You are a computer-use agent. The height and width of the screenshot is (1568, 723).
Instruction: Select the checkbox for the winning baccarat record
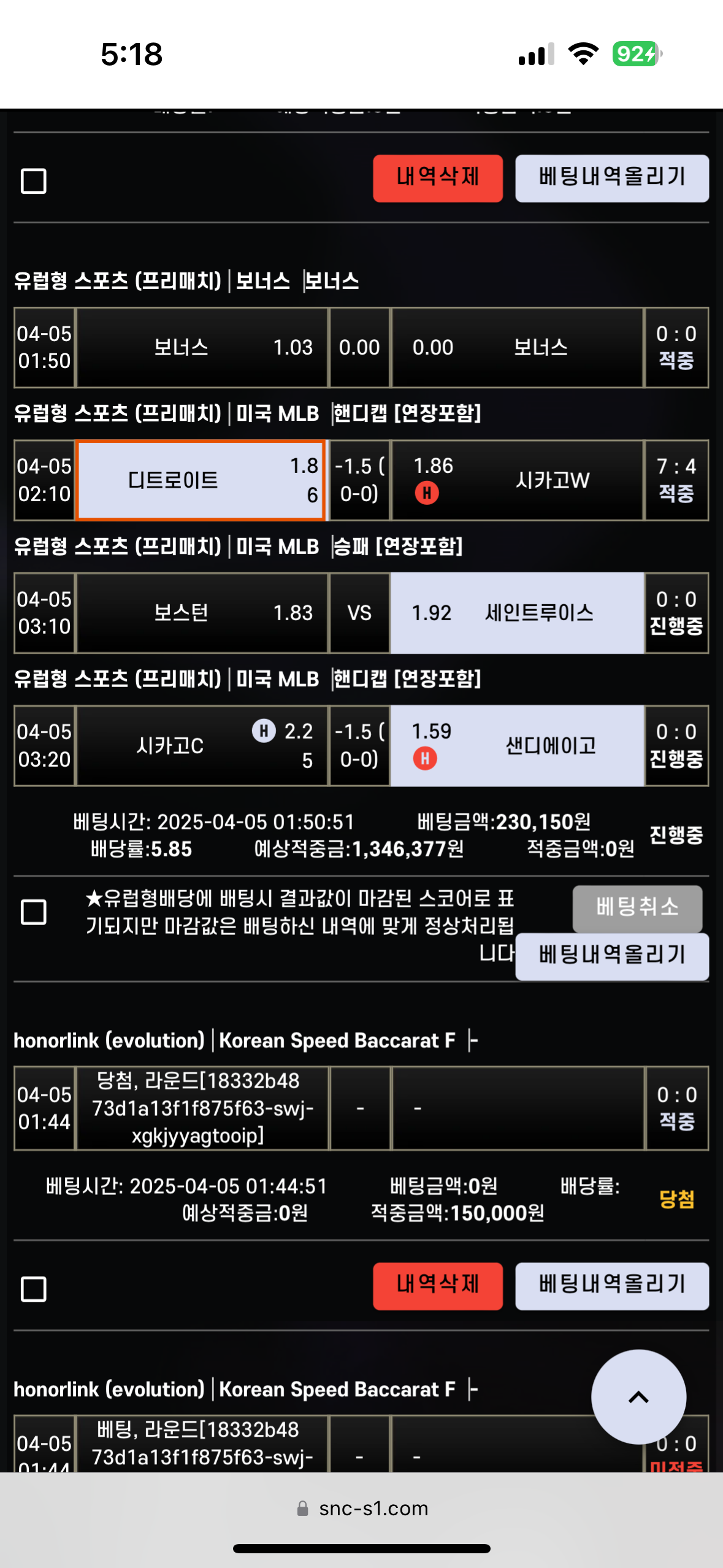(x=34, y=1289)
